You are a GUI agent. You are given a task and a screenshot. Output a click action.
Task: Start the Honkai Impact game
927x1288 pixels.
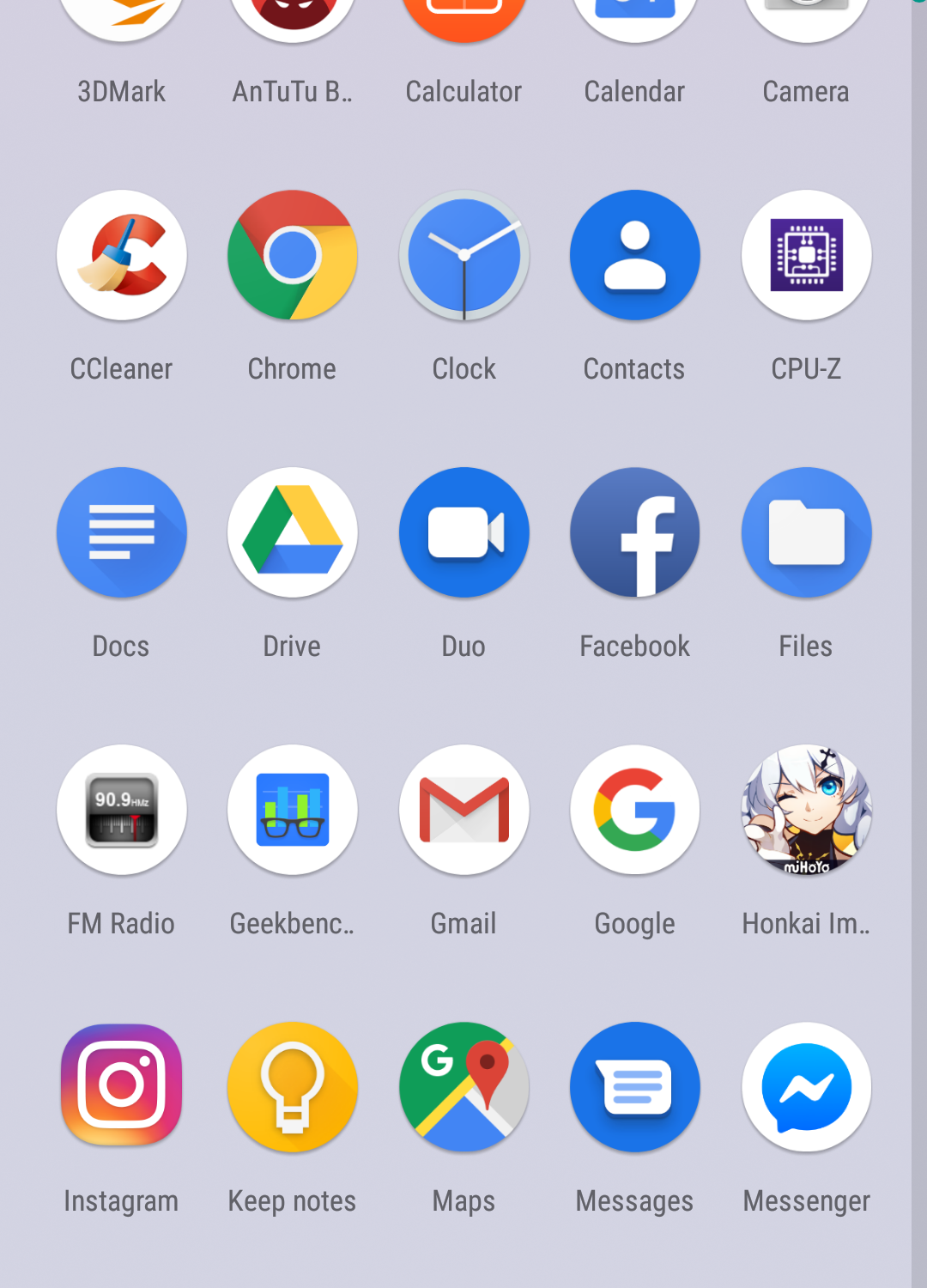coord(806,810)
